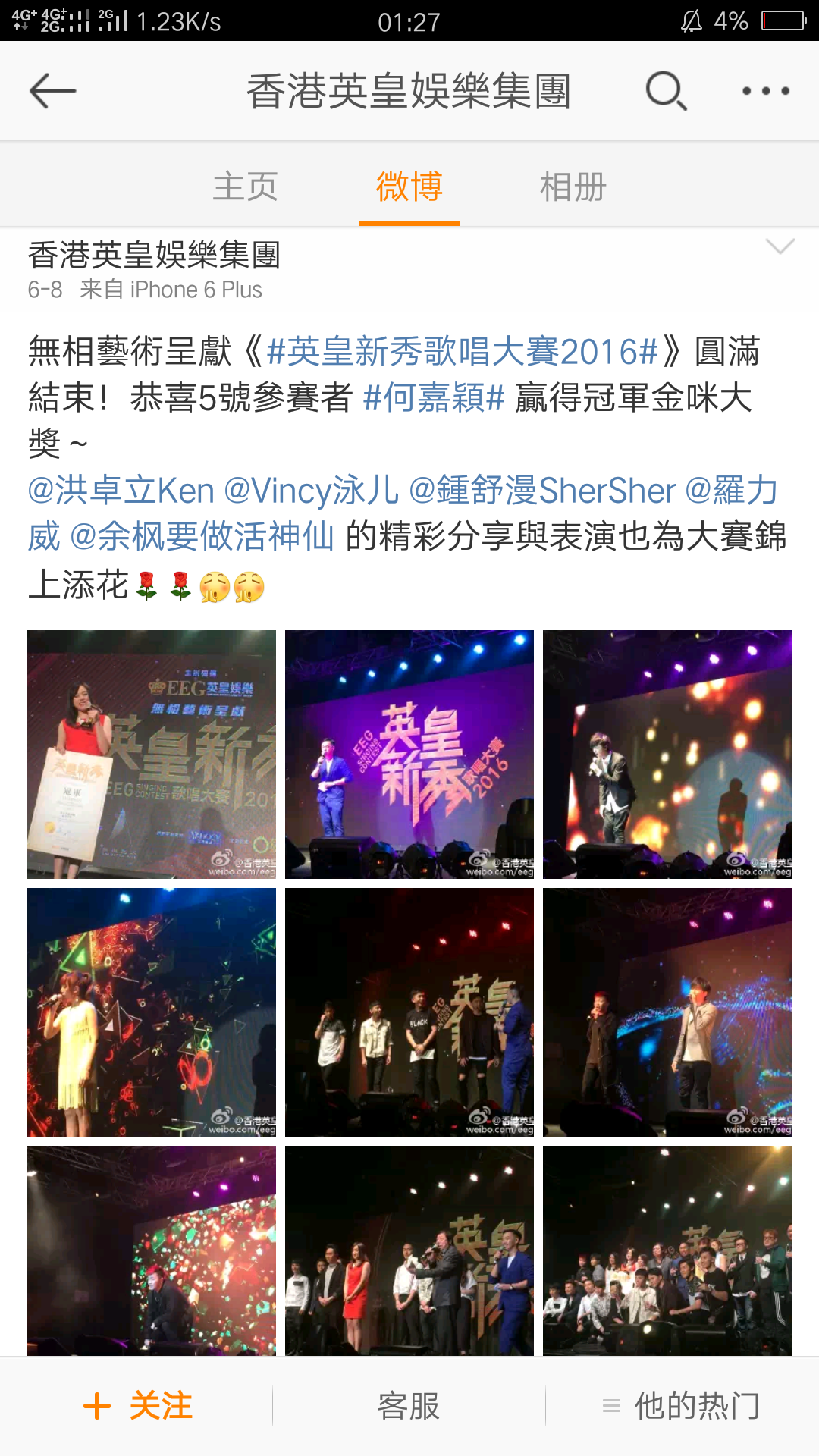Open hashtag #何嘉穎#
The height and width of the screenshot is (1456, 819).
[434, 397]
